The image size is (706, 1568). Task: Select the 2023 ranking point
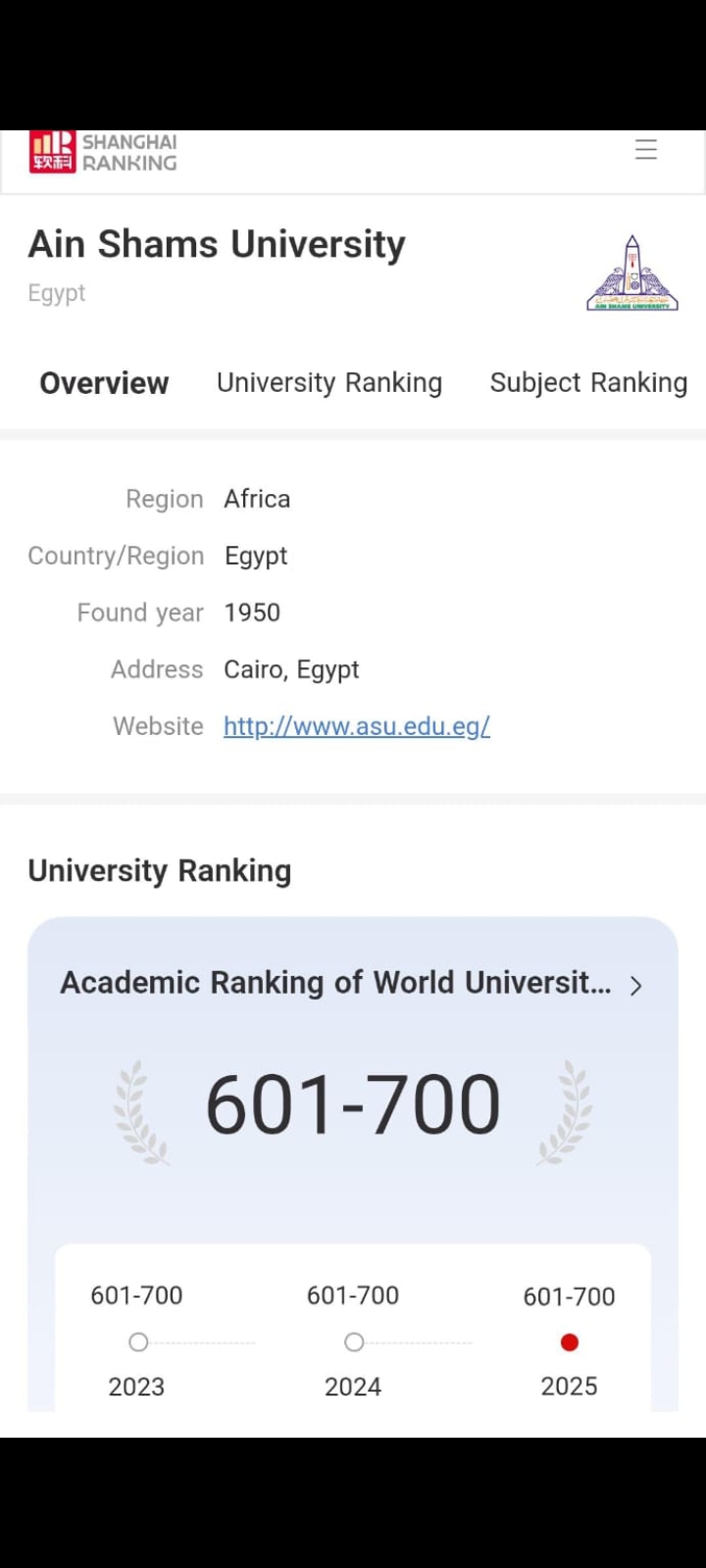click(138, 1342)
